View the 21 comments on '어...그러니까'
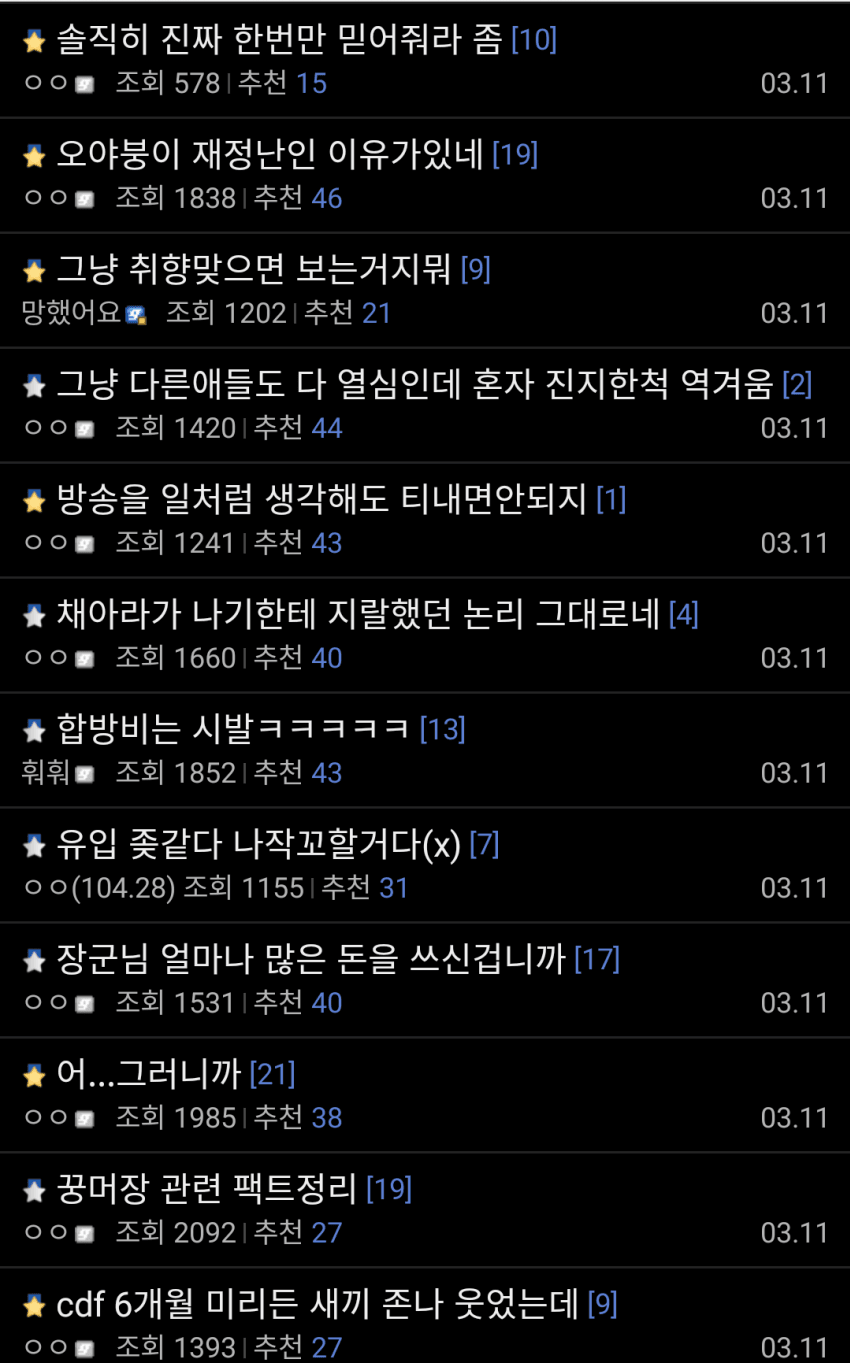The width and height of the screenshot is (850, 1363). 272,1075
